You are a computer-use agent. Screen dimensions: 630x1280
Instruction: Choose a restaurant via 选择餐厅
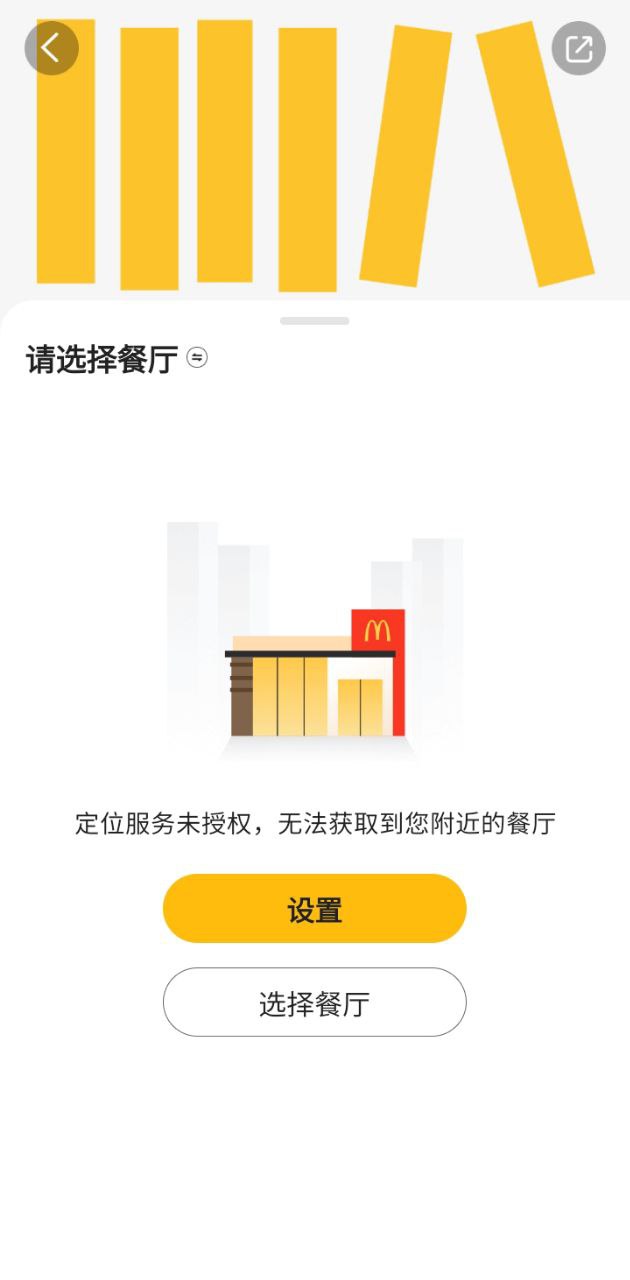tap(314, 1002)
